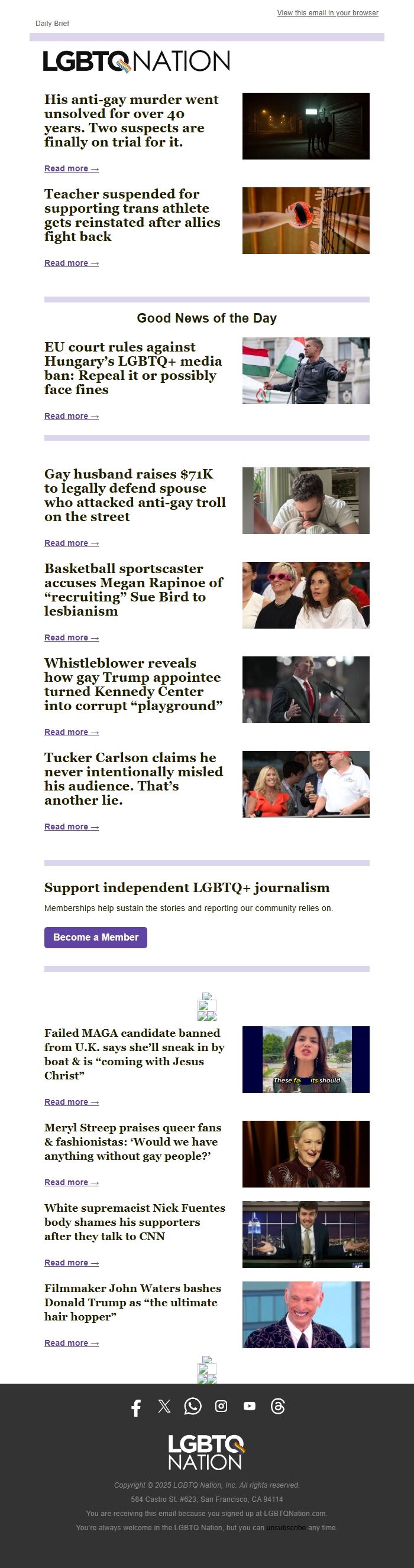Tap the Become a Member button

coord(96,937)
